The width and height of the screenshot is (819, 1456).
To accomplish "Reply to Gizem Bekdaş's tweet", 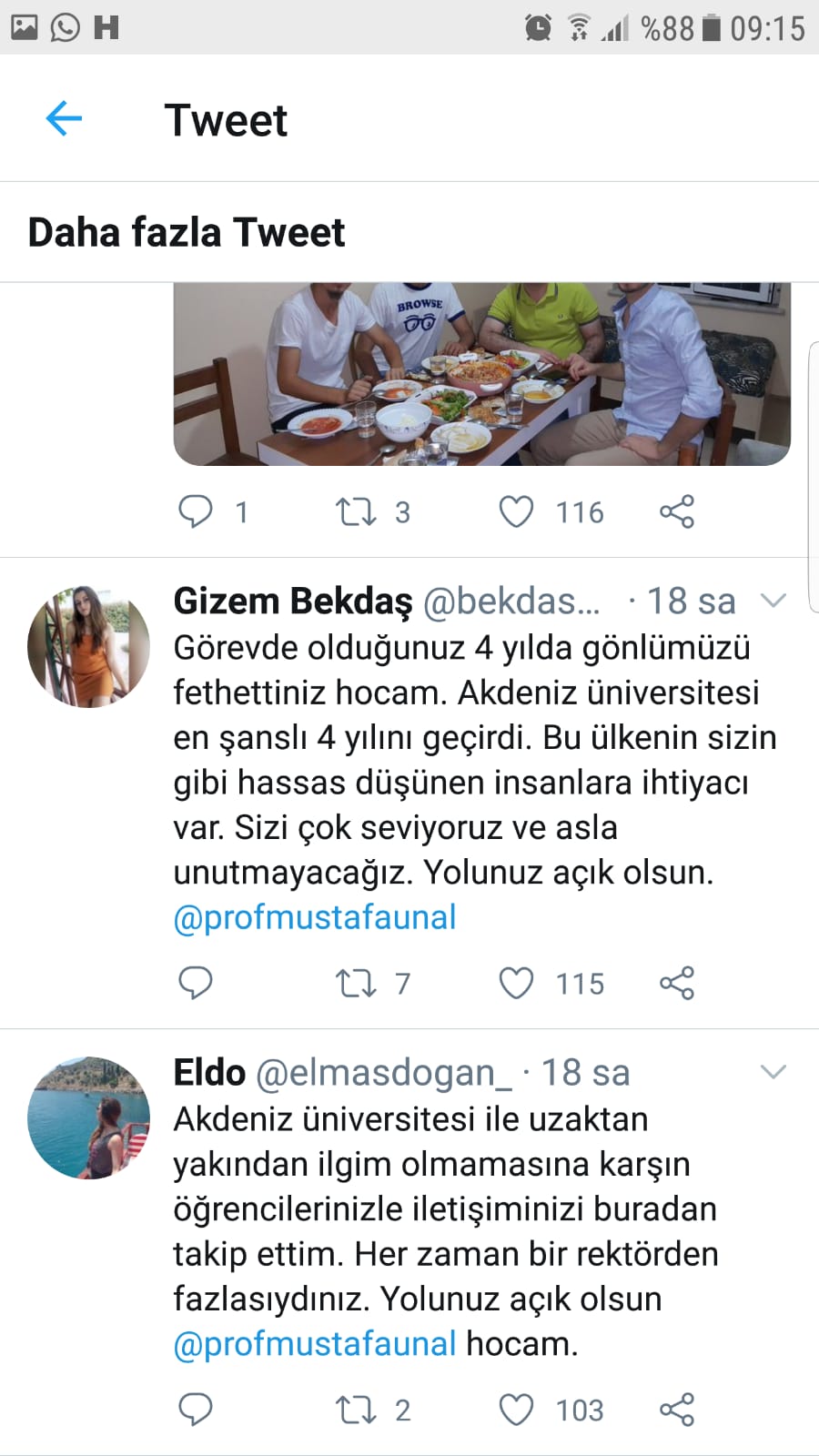I will pos(195,983).
